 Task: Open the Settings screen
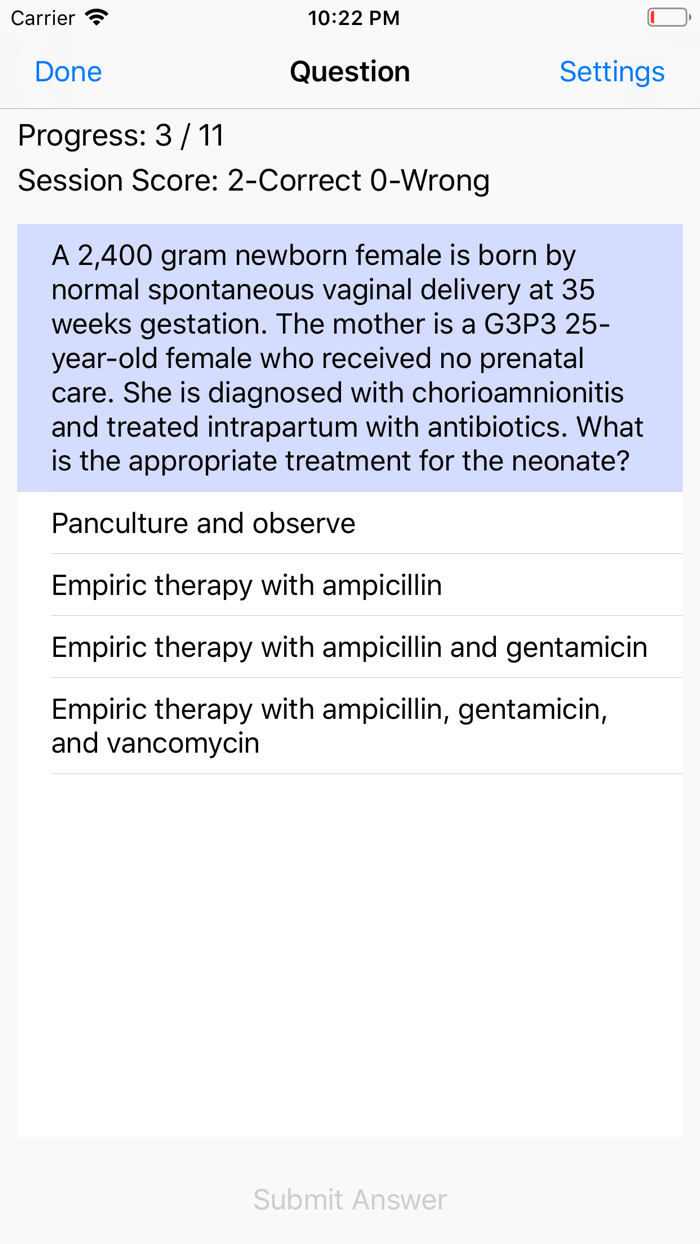[x=611, y=72]
